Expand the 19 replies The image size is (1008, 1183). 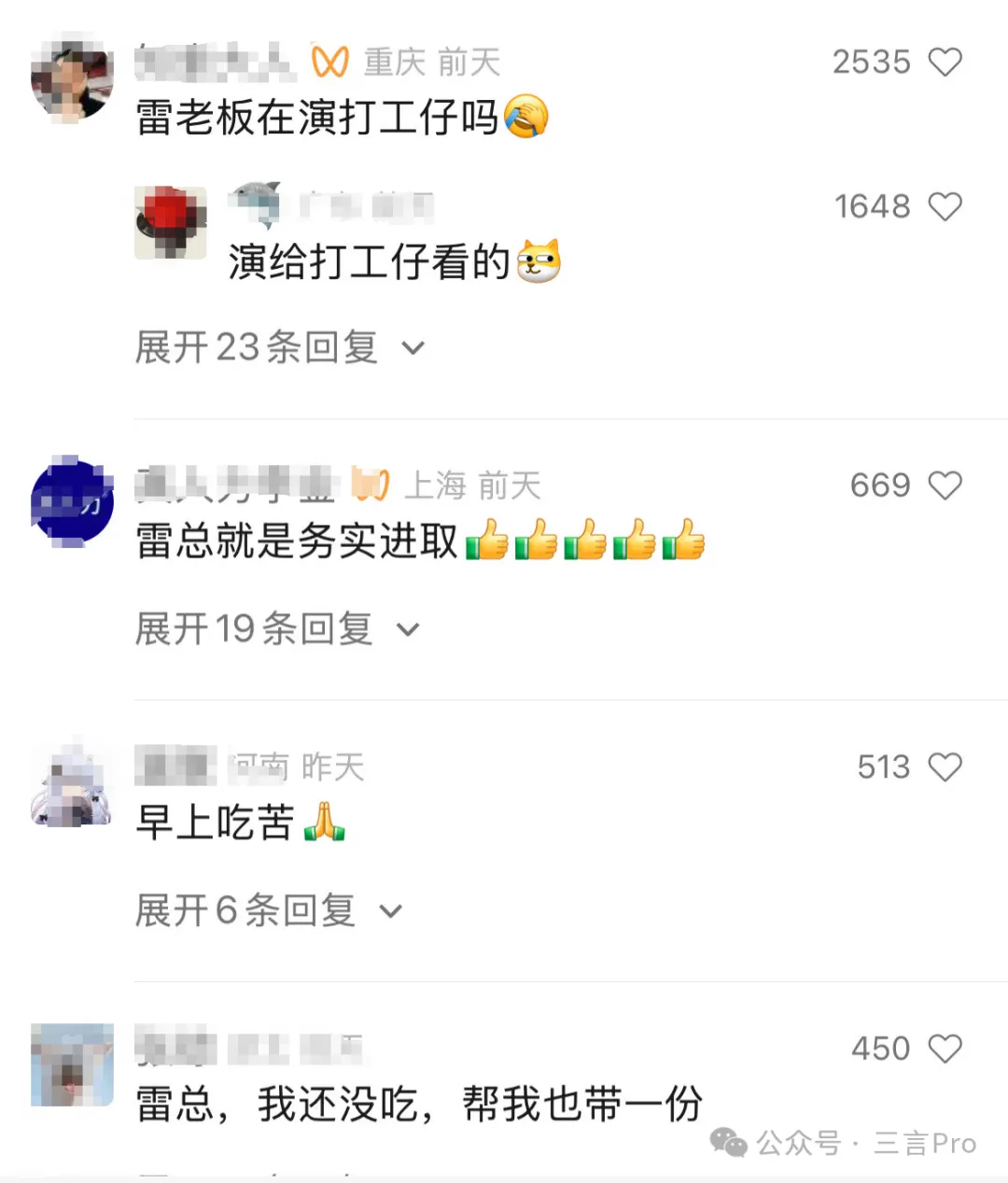pos(276,629)
